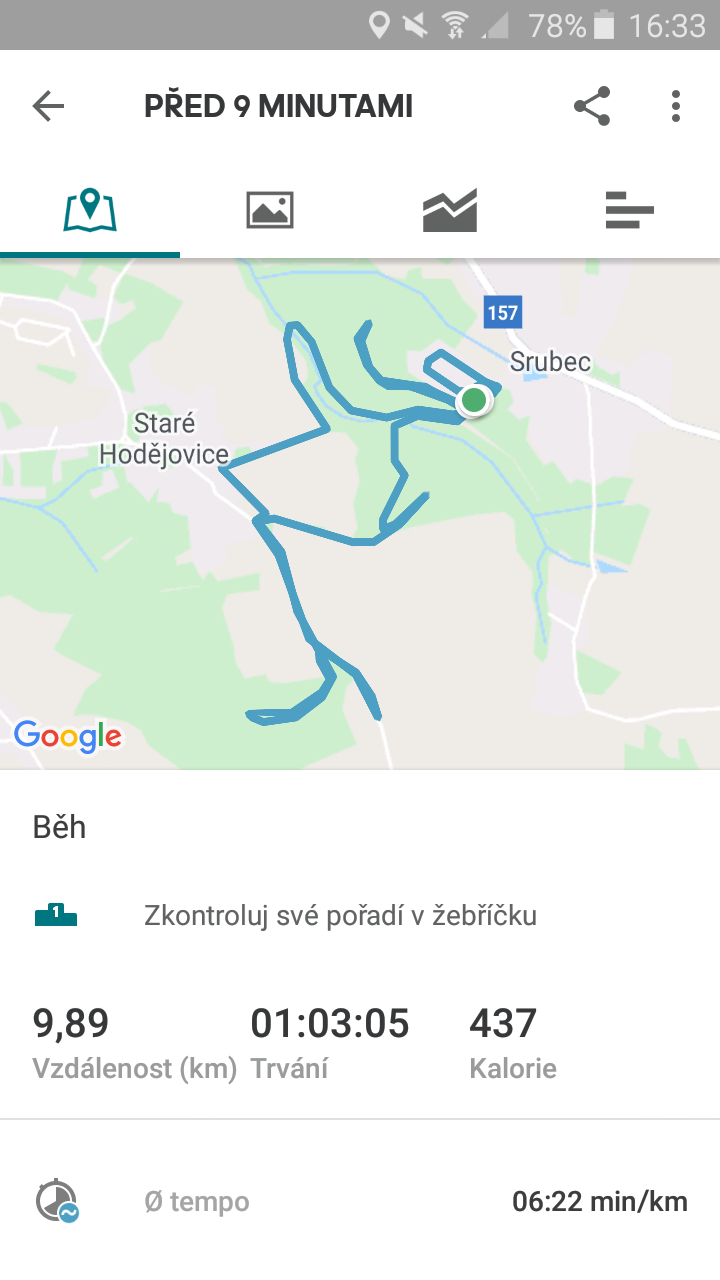The image size is (720, 1280).
Task: Open the splits bars tab
Action: tap(630, 210)
